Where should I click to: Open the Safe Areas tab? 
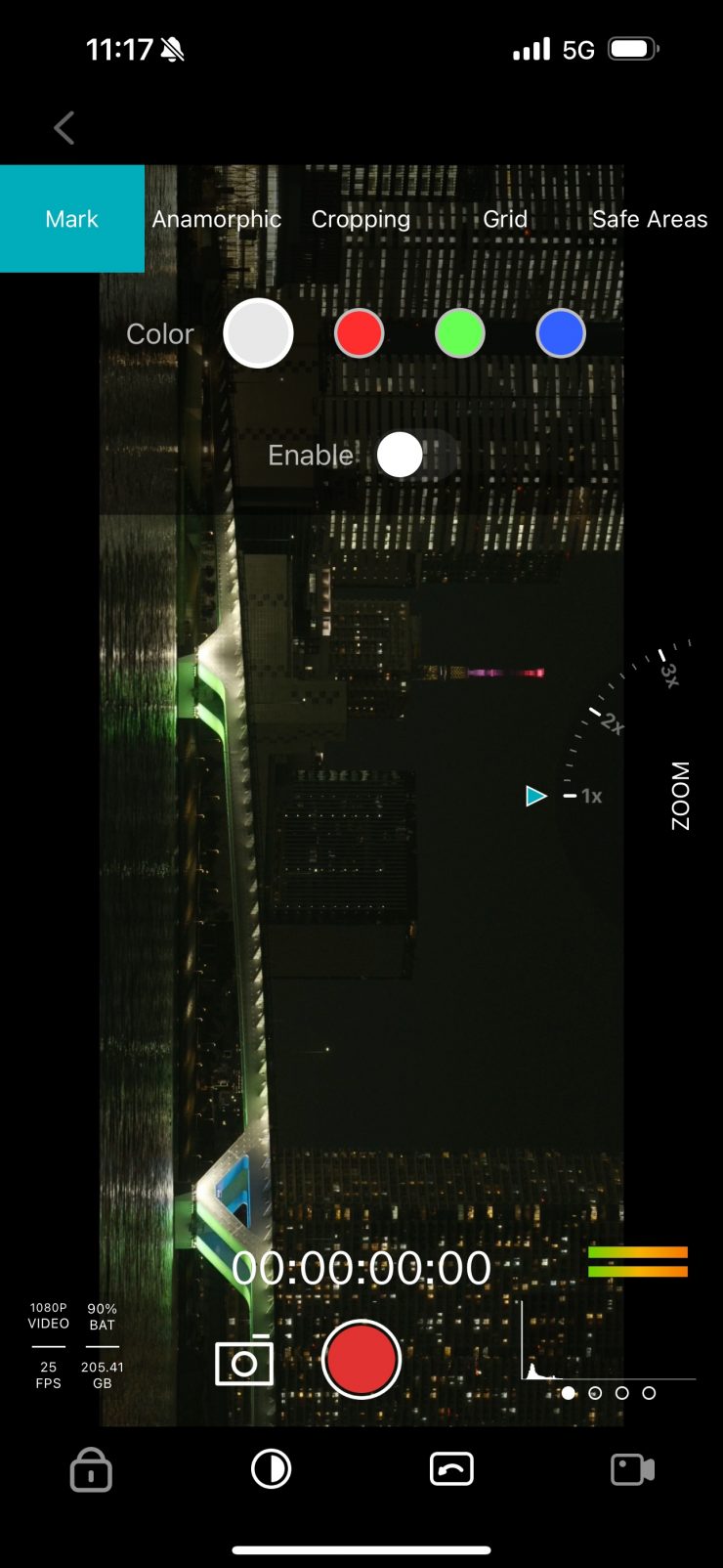pos(649,219)
